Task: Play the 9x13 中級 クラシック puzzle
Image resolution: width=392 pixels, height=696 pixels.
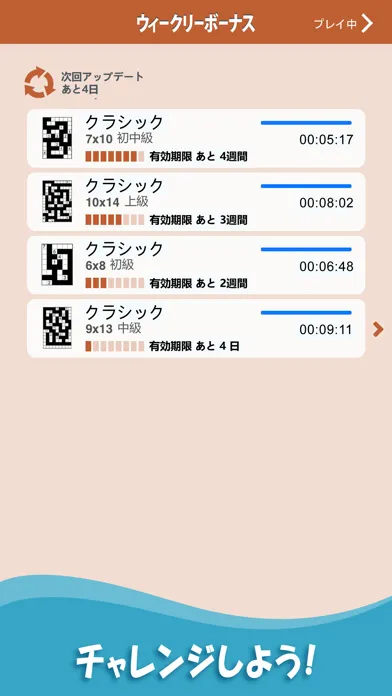Action: coord(196,328)
